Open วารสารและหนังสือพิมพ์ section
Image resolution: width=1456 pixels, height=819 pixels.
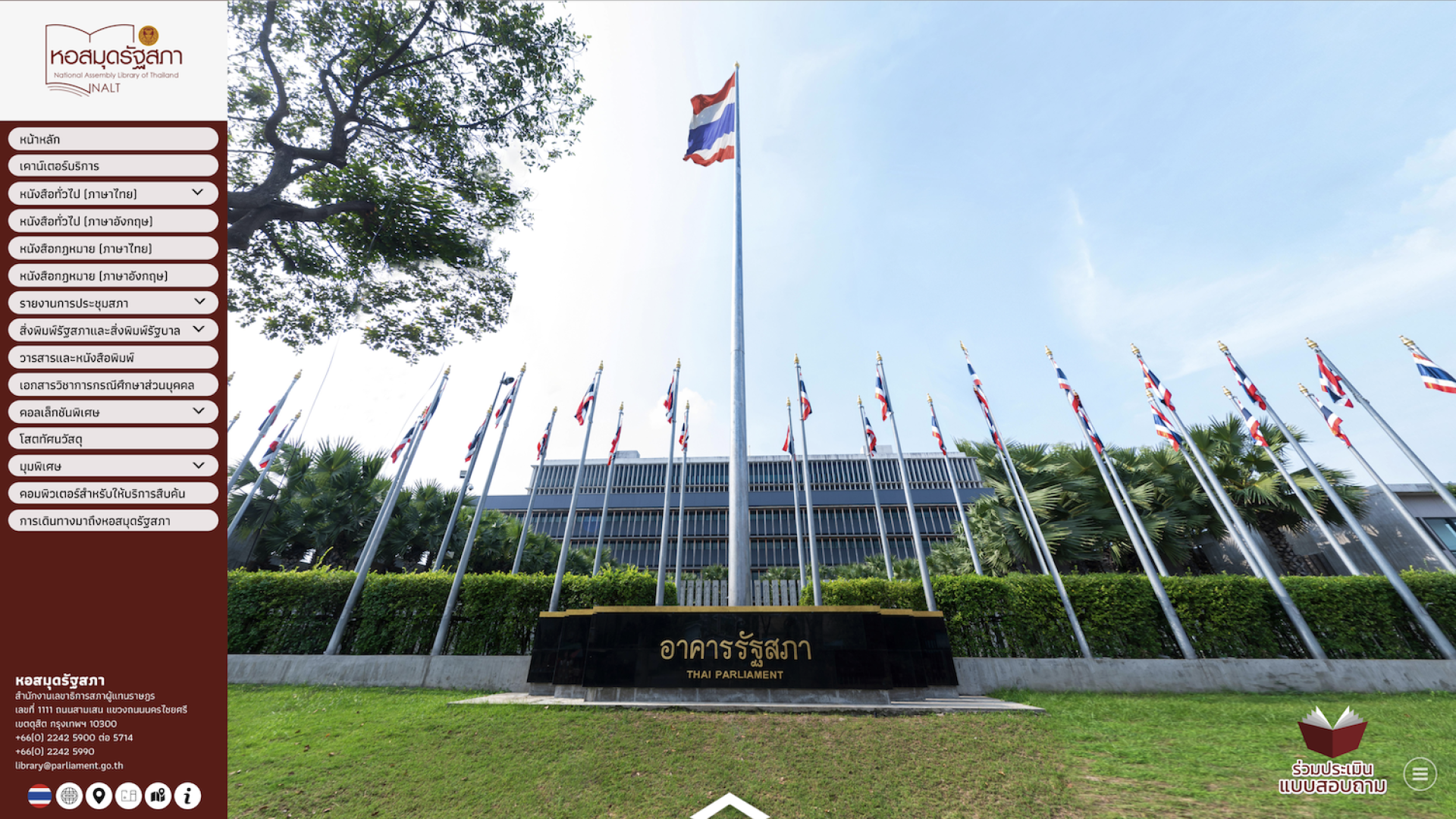click(x=112, y=358)
